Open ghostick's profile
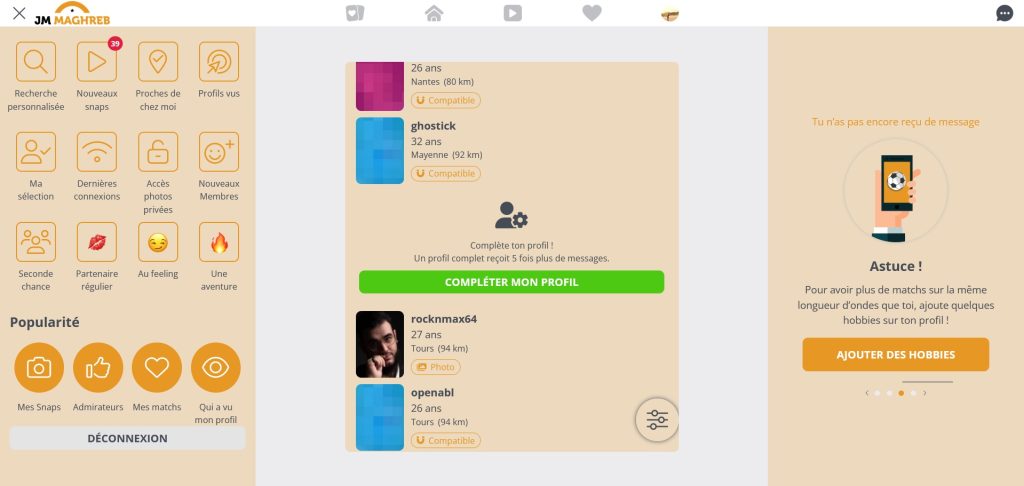 pyautogui.click(x=432, y=127)
